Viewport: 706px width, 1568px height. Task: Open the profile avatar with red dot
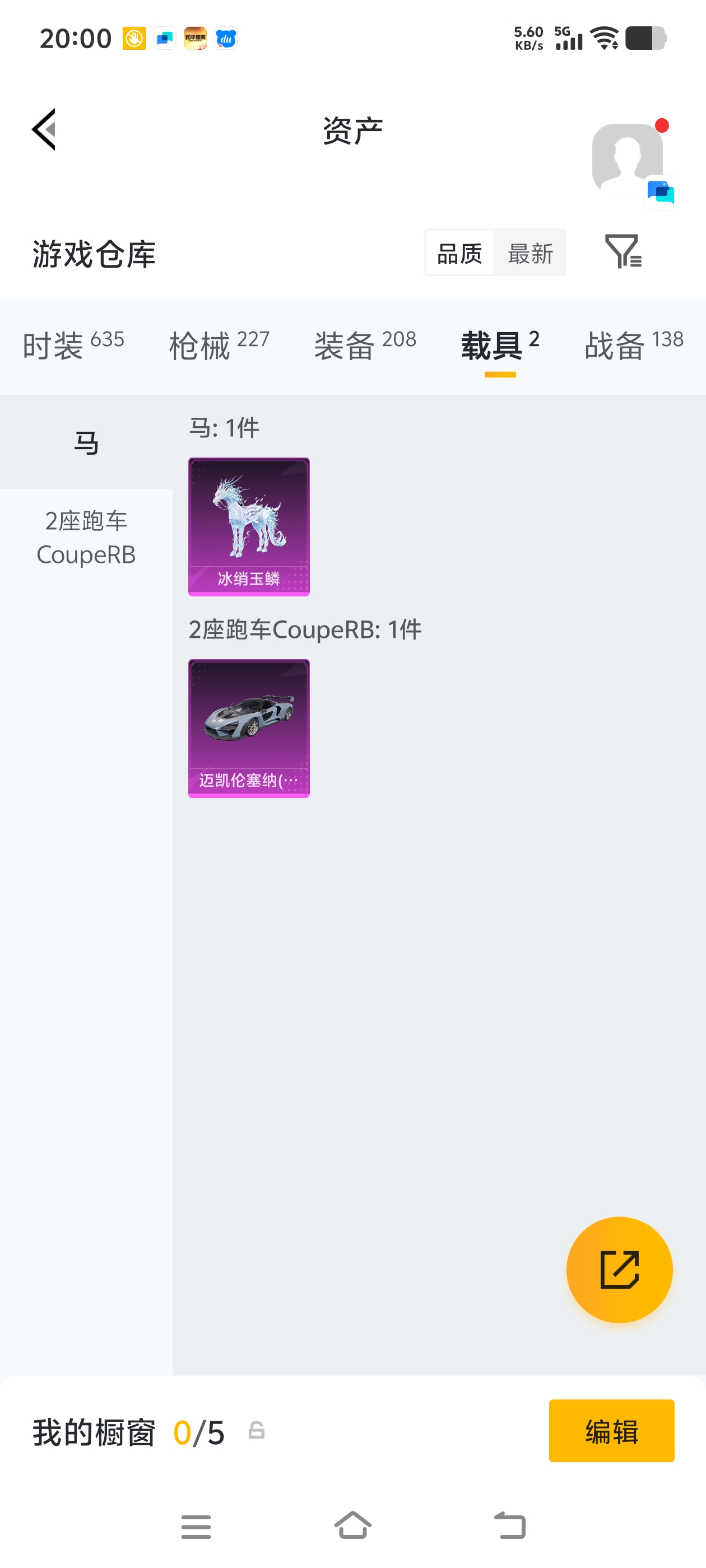coord(627,156)
